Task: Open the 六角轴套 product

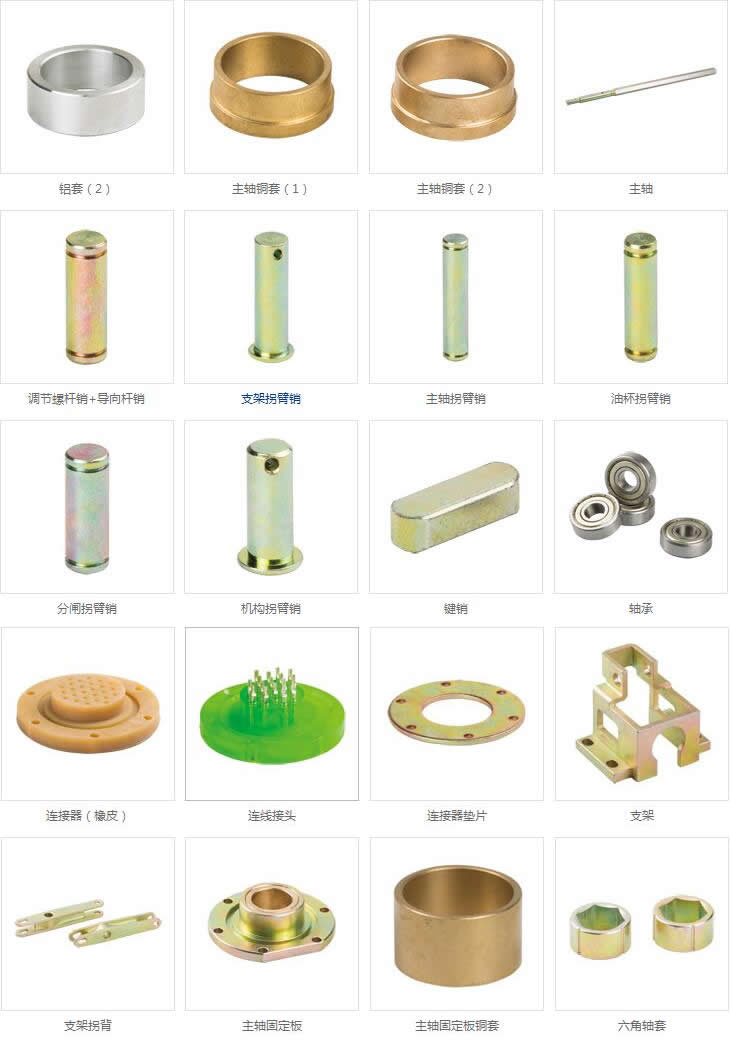Action: click(642, 924)
